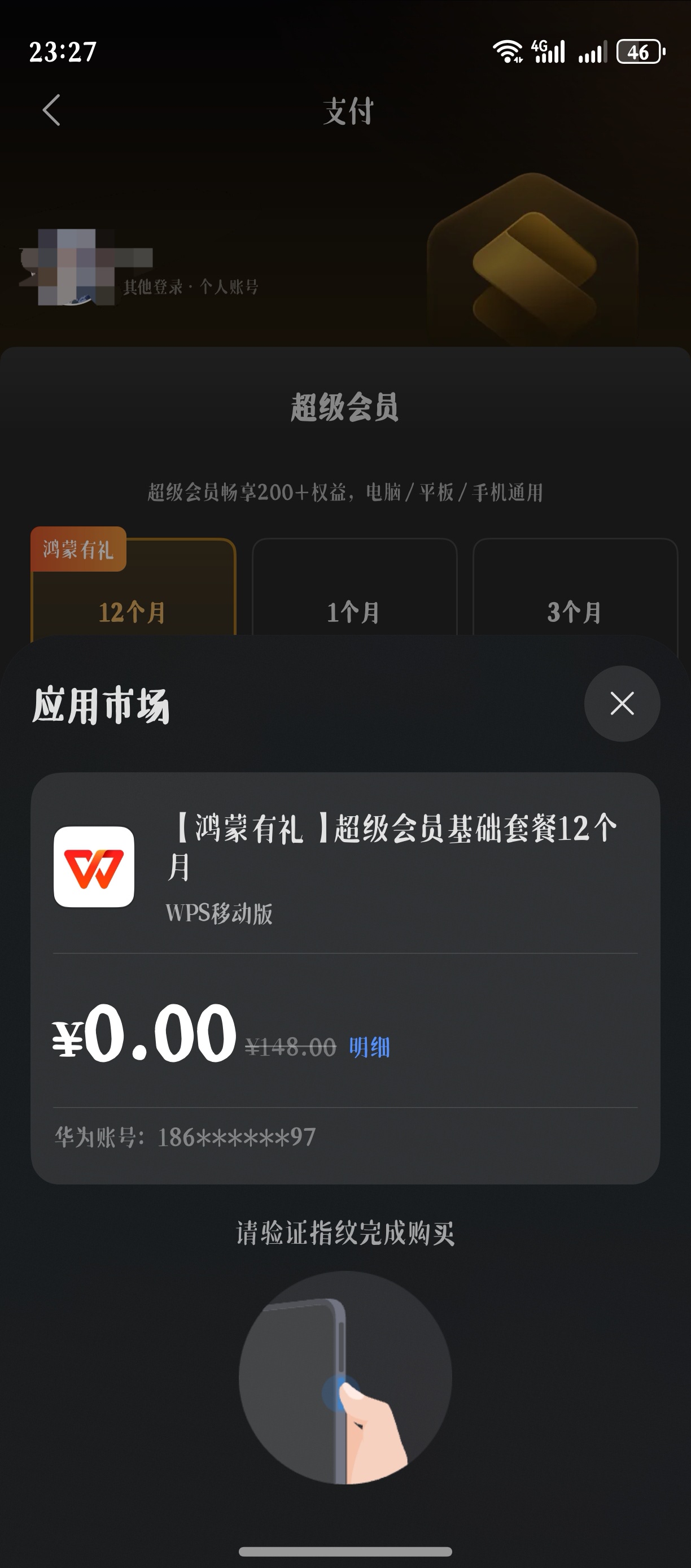The image size is (691, 1568).
Task: Go back from the 支付 page
Action: pos(52,110)
